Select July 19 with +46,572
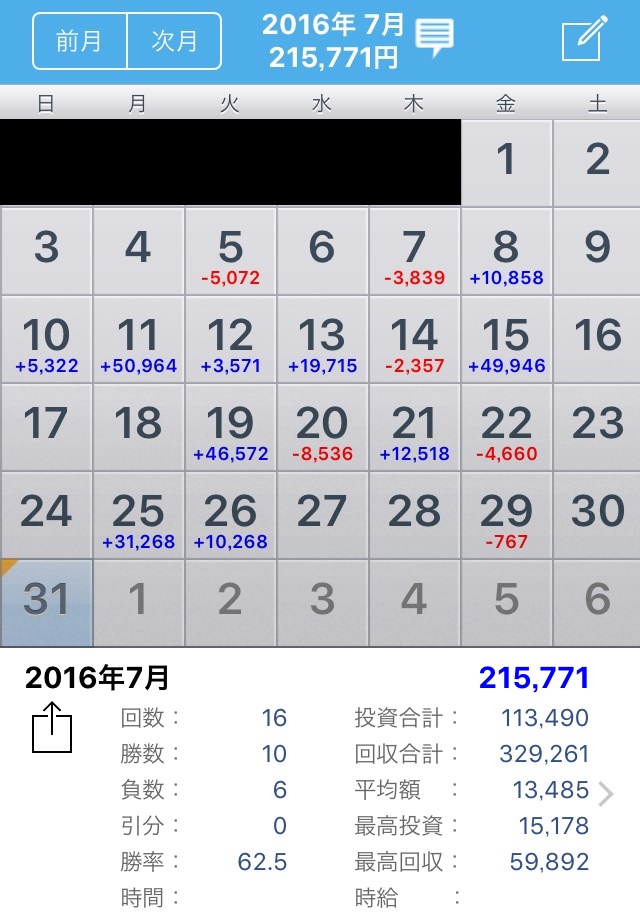The height and width of the screenshot is (919, 640). click(230, 427)
